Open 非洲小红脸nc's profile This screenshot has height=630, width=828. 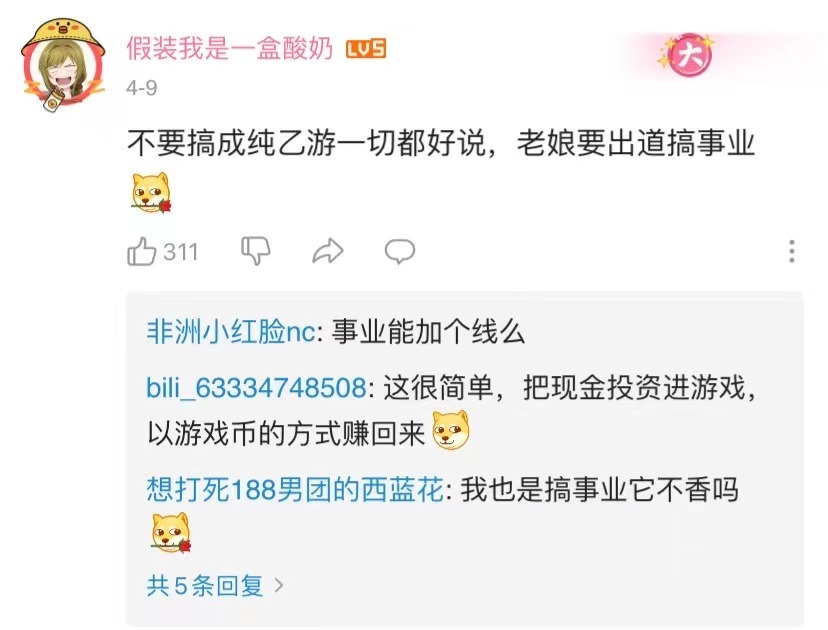click(230, 333)
